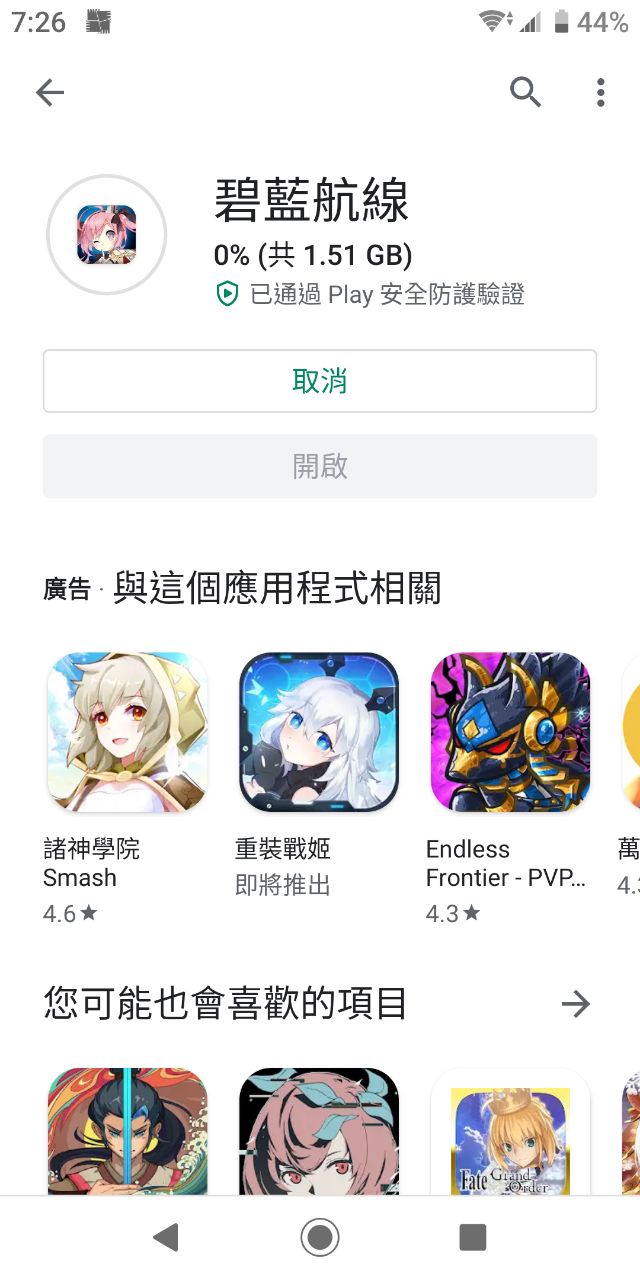
Task: Open the search icon in the app bar
Action: coord(525,92)
